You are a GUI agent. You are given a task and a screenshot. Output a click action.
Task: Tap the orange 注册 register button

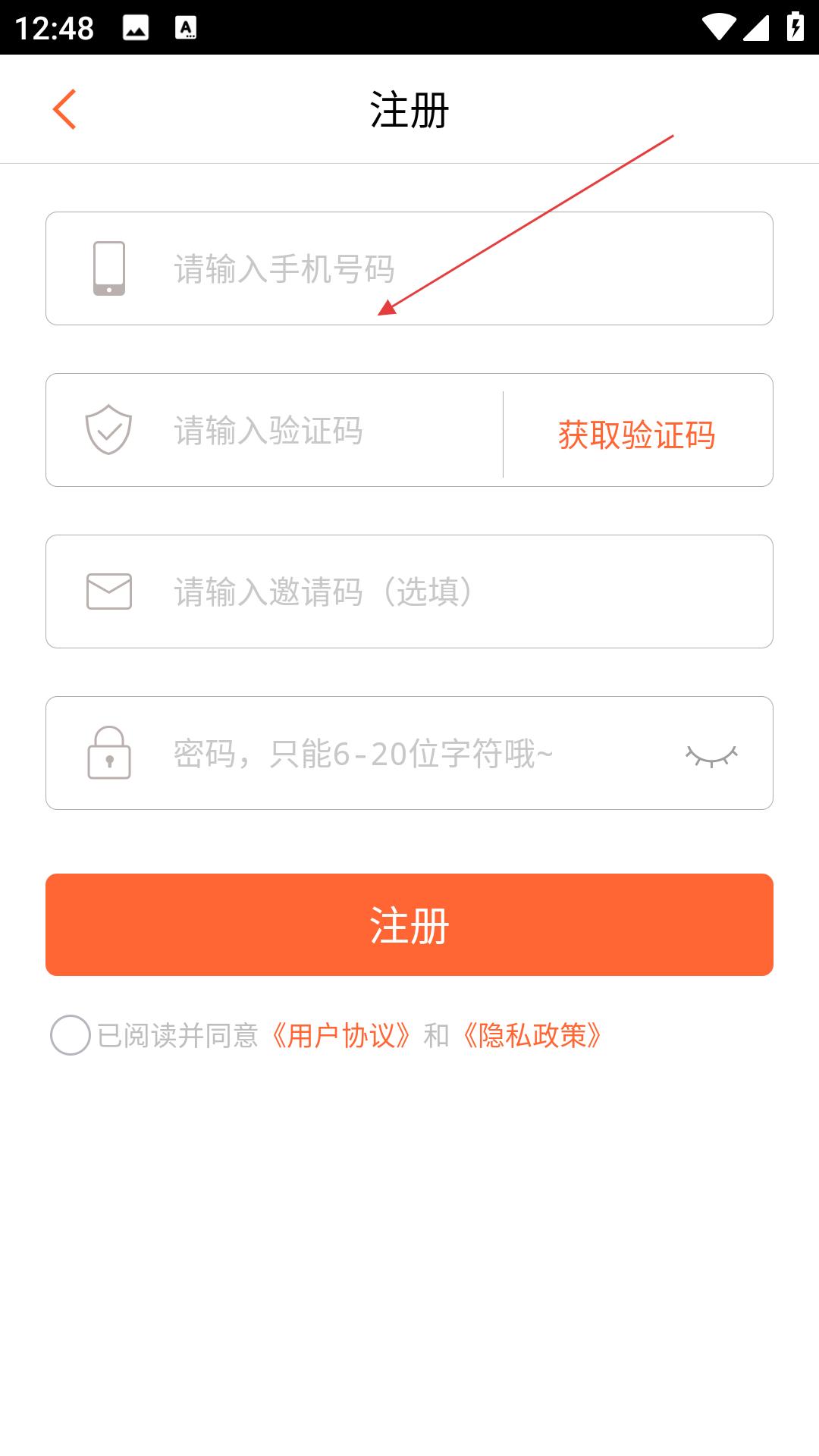click(409, 924)
